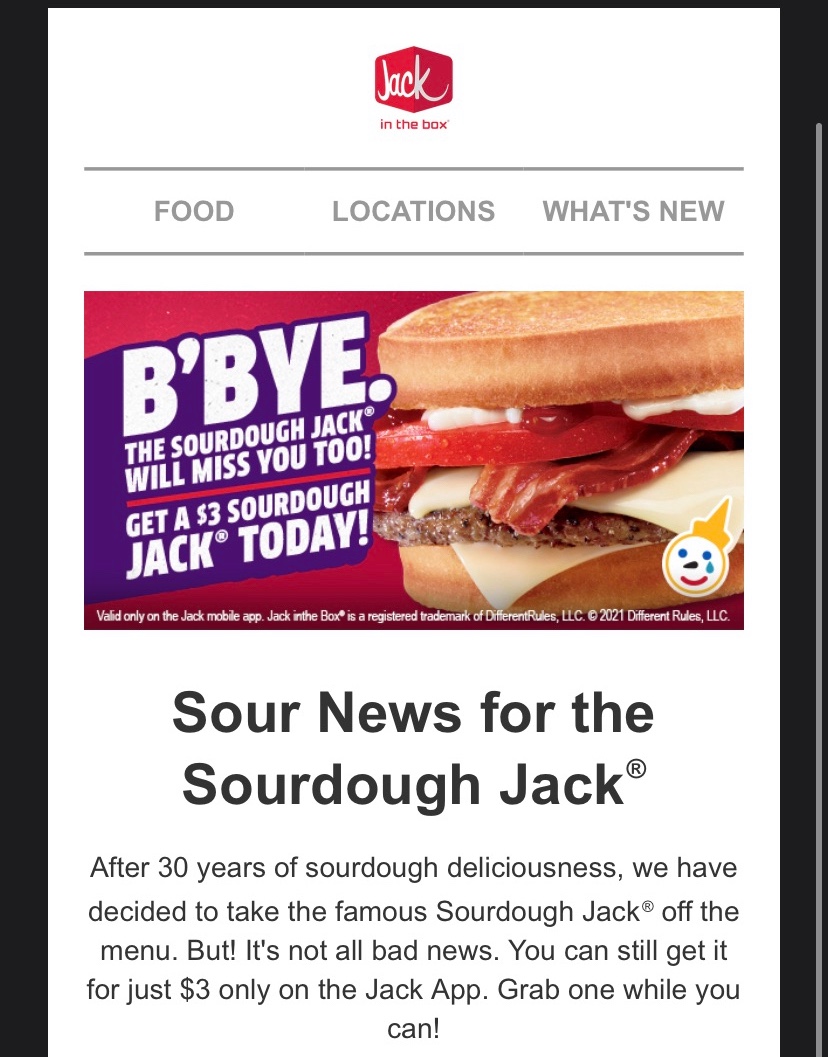
Task: Click the promotional banner image
Action: [413, 460]
